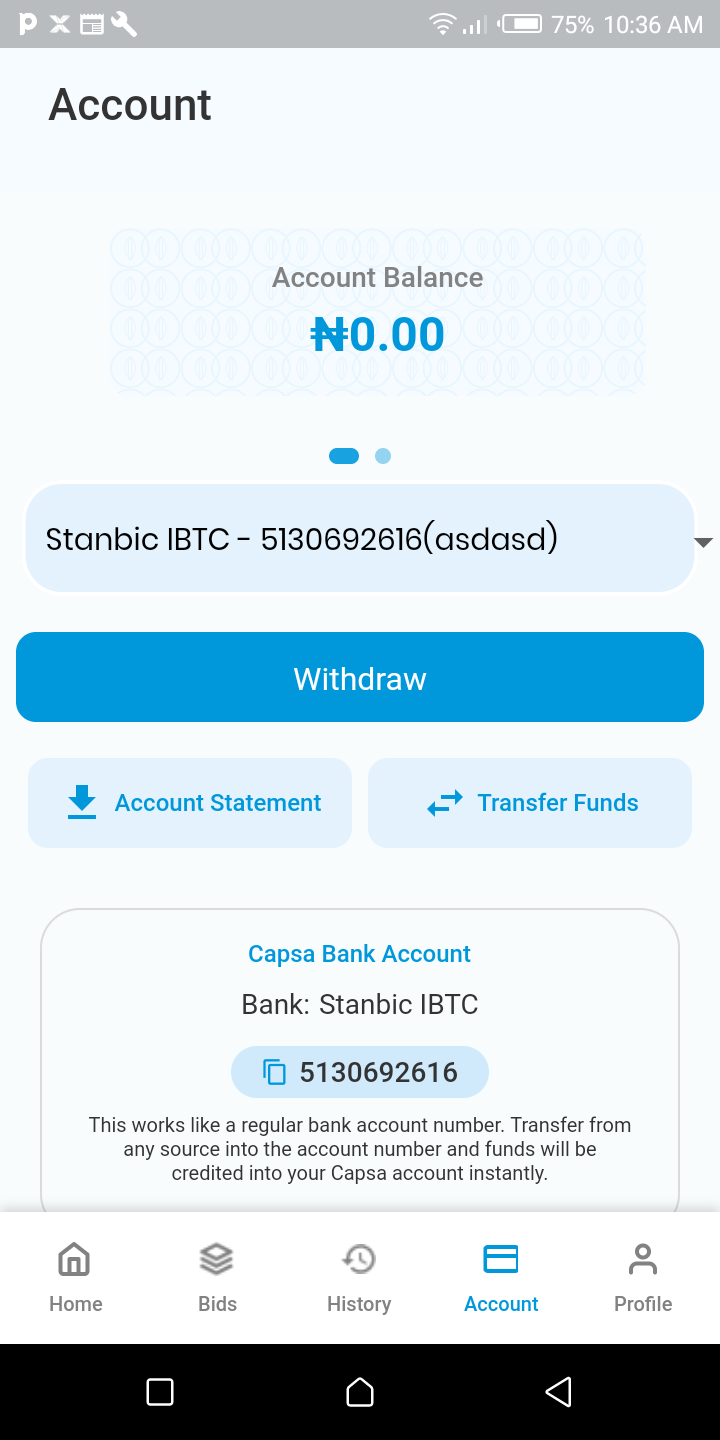Open the History tab
The width and height of the screenshot is (720, 1440).
359,1278
